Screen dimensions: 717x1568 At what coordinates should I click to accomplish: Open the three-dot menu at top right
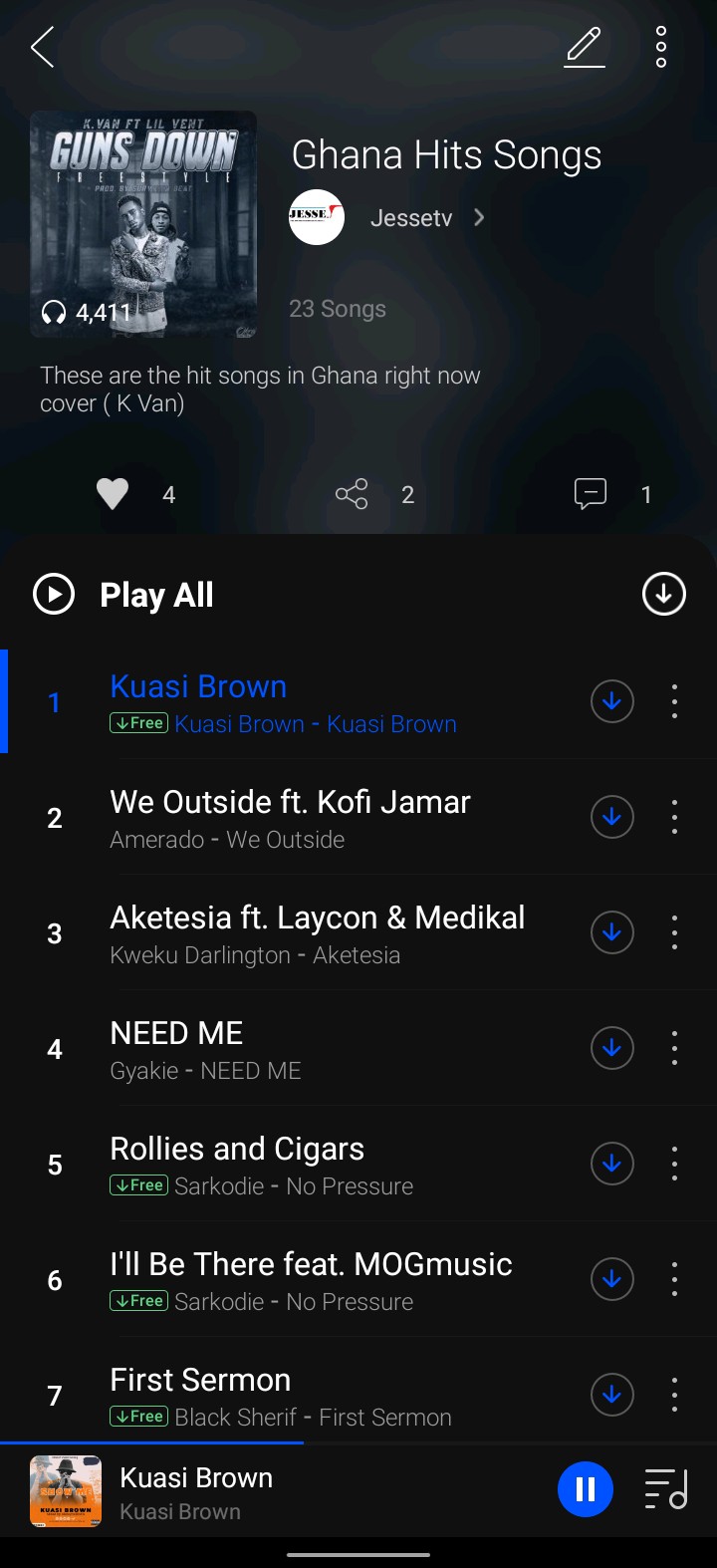pos(660,46)
